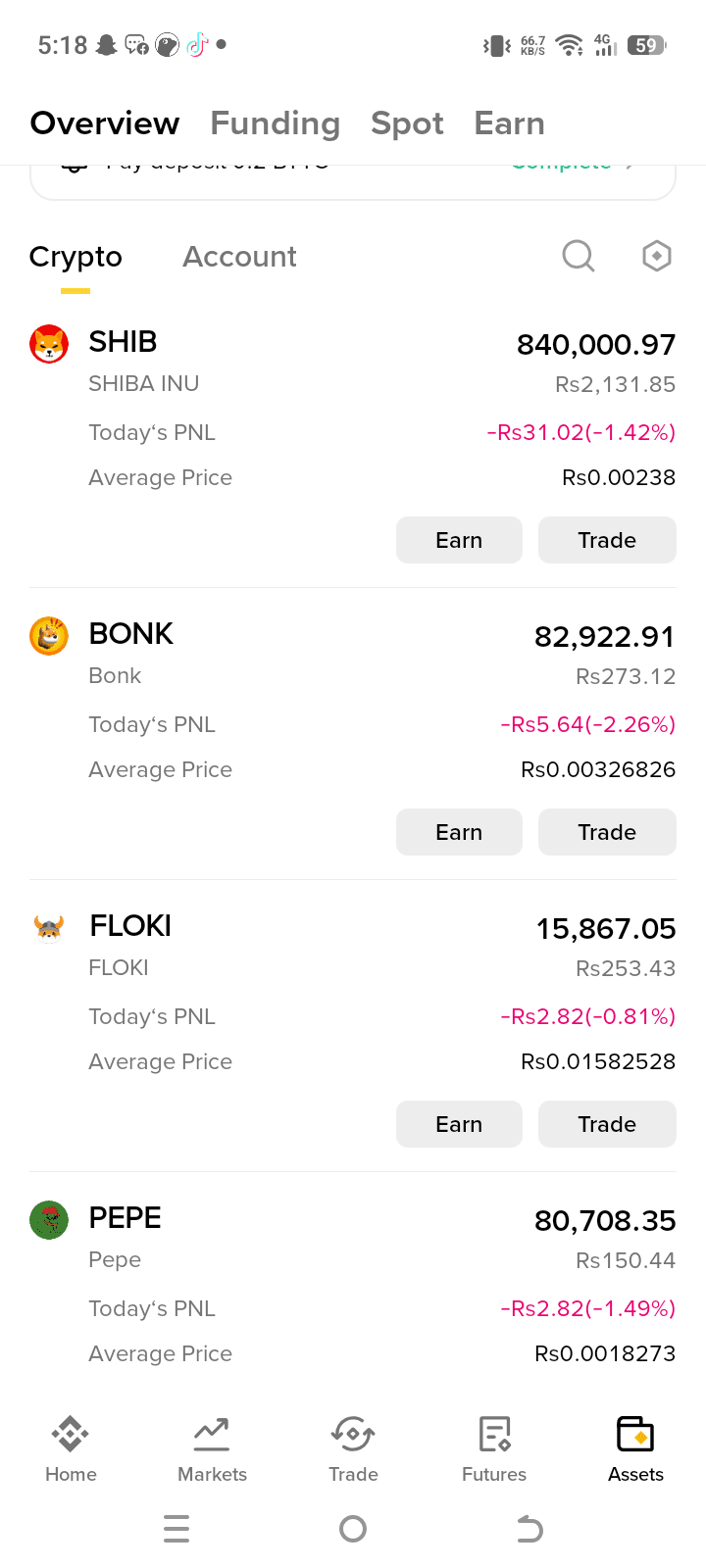Open Futures in bottom navigation
The height and width of the screenshot is (1568, 706).
pos(494,1448)
